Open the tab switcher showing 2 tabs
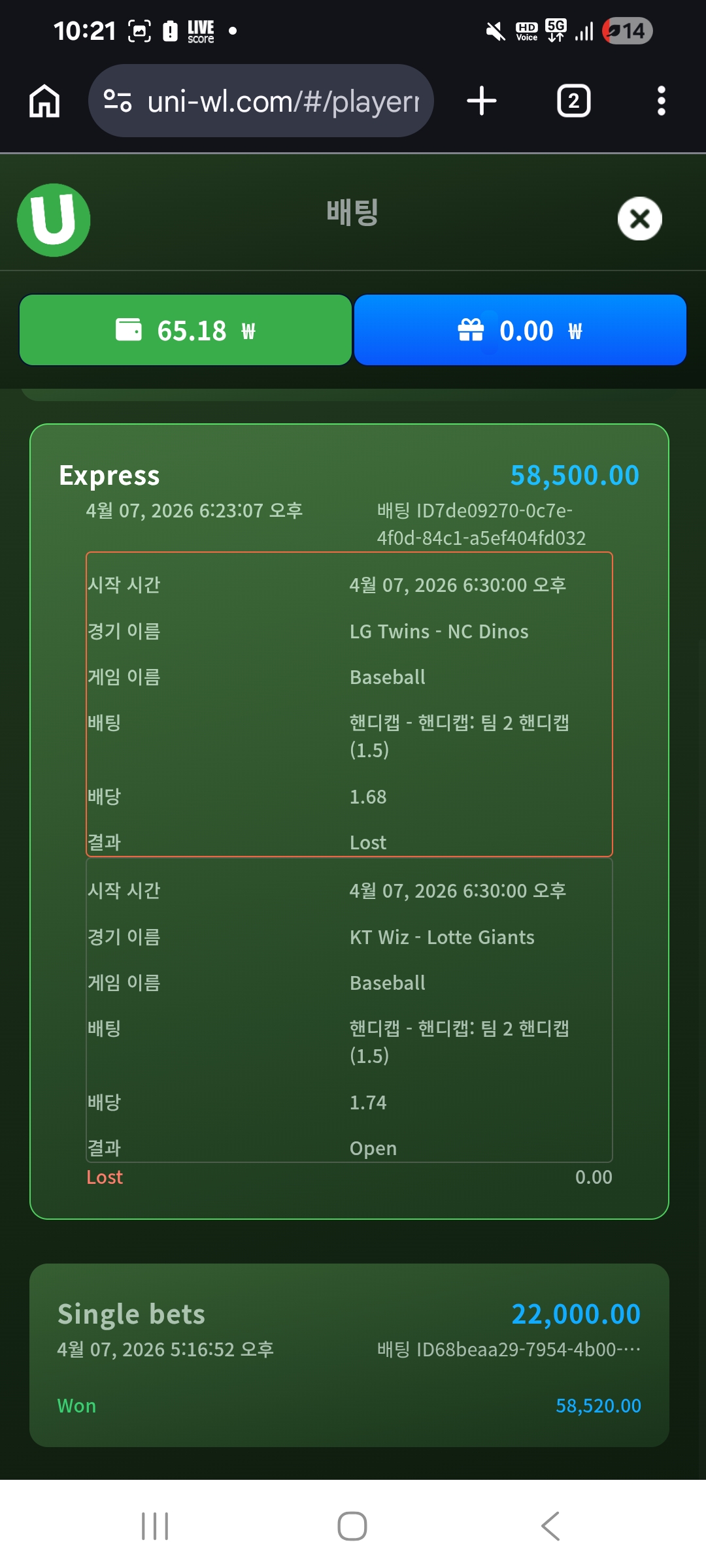Screen dimensions: 706x1568 tap(573, 100)
